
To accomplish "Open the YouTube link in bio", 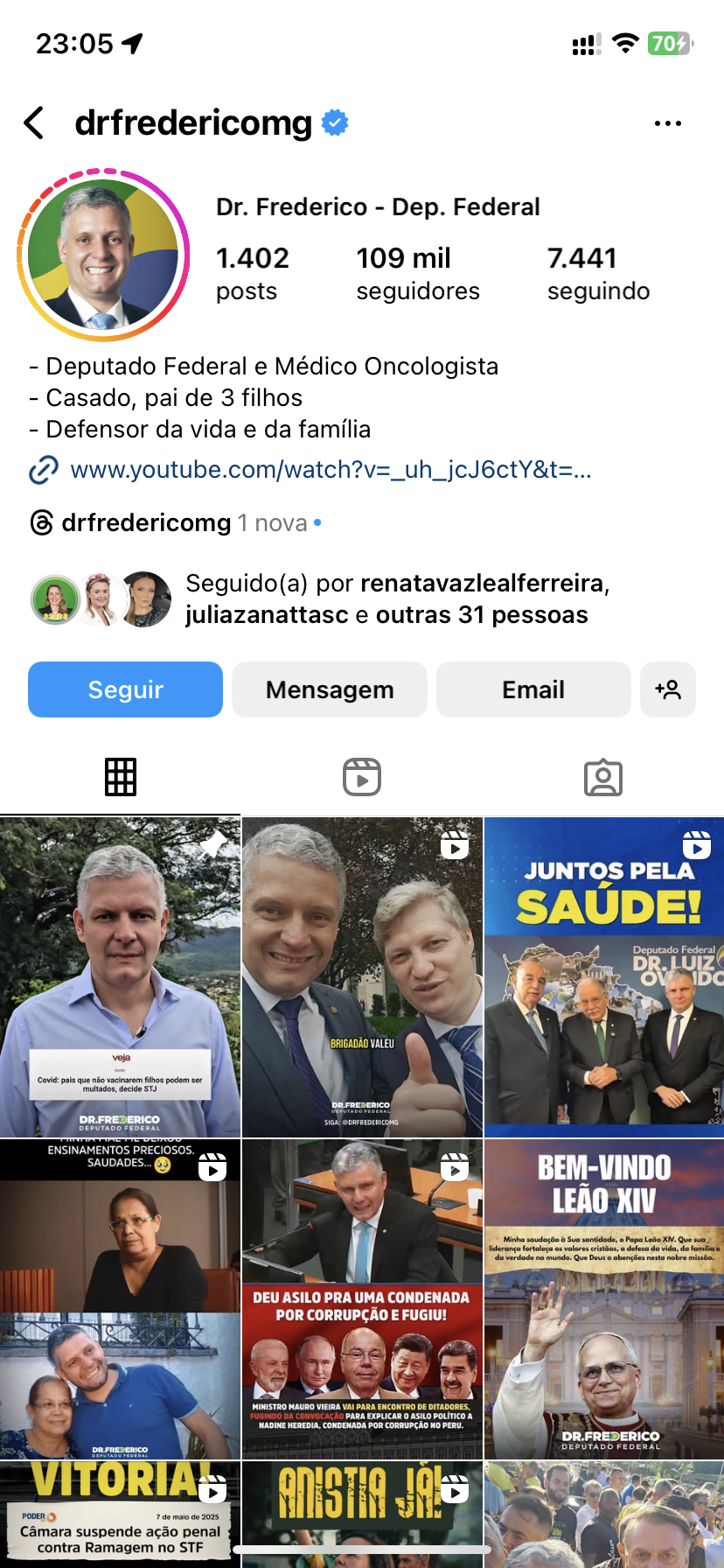I will (x=331, y=470).
